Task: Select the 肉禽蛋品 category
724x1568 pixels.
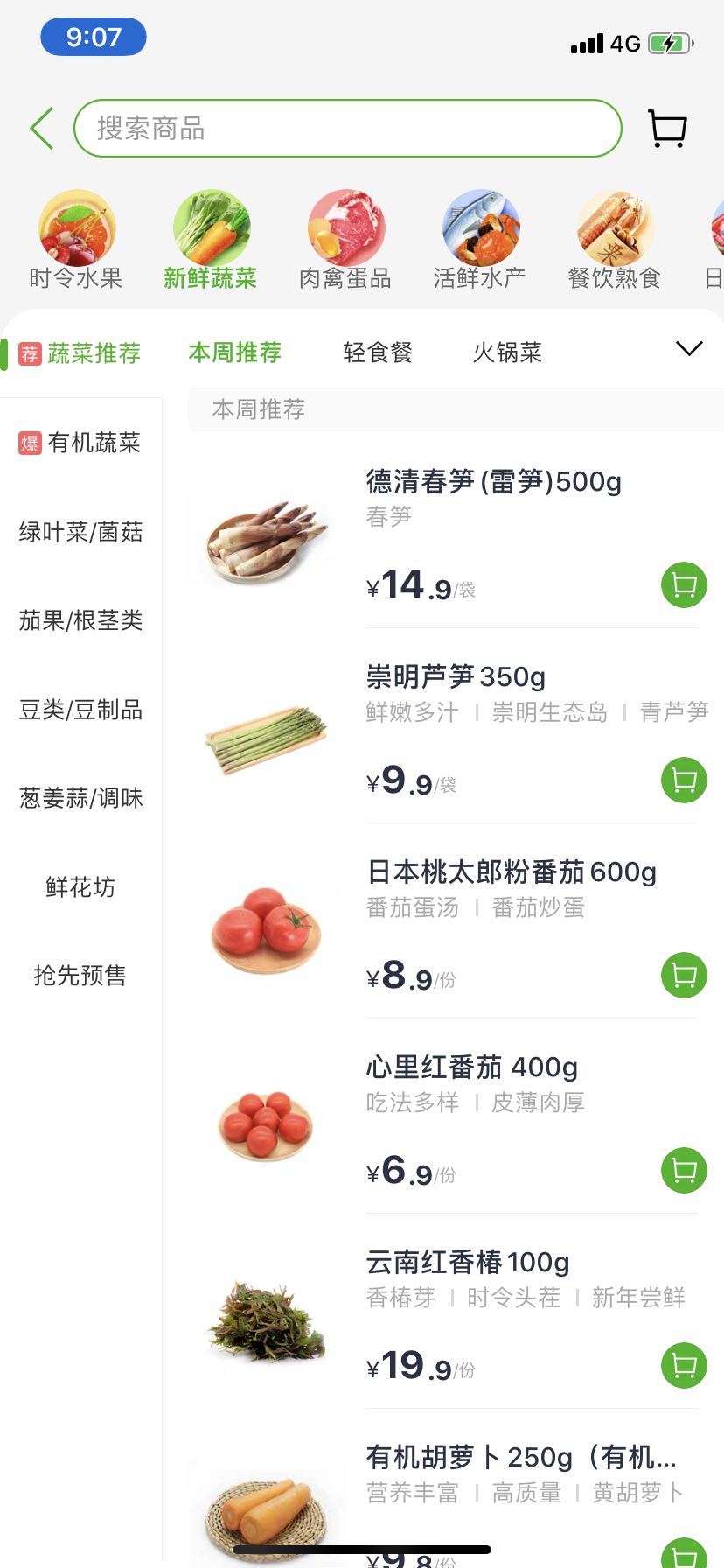Action: [x=345, y=241]
